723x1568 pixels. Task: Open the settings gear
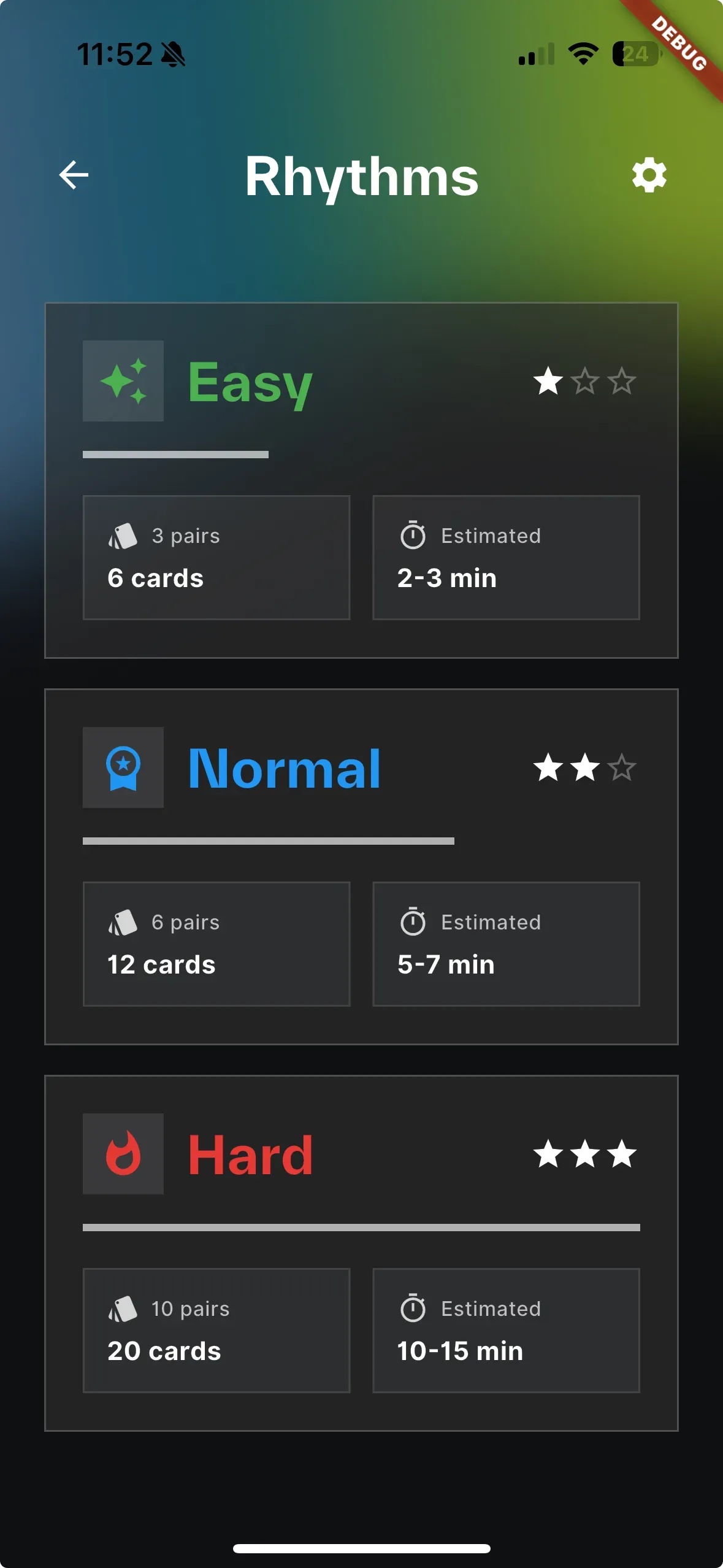649,175
